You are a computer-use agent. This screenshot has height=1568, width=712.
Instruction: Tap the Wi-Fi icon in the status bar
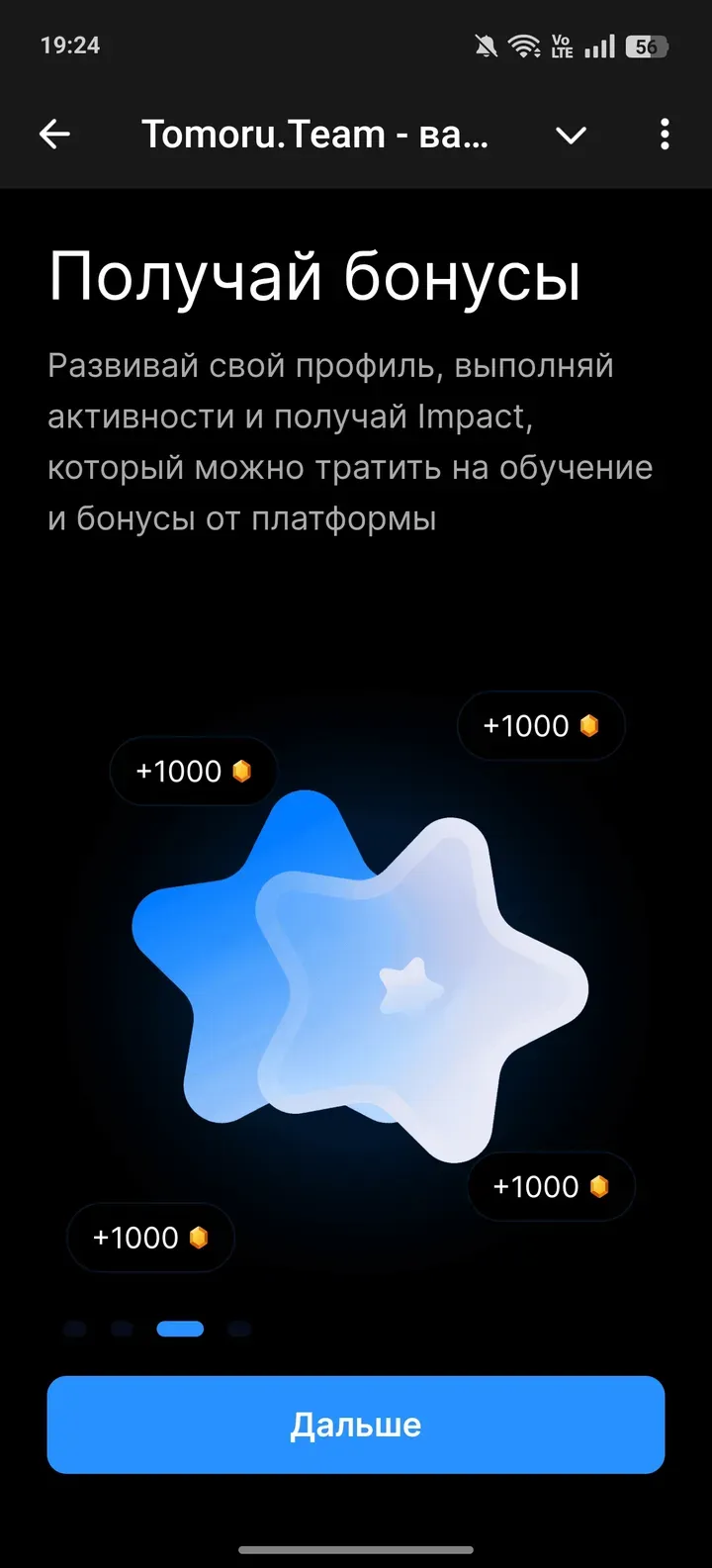(x=524, y=45)
